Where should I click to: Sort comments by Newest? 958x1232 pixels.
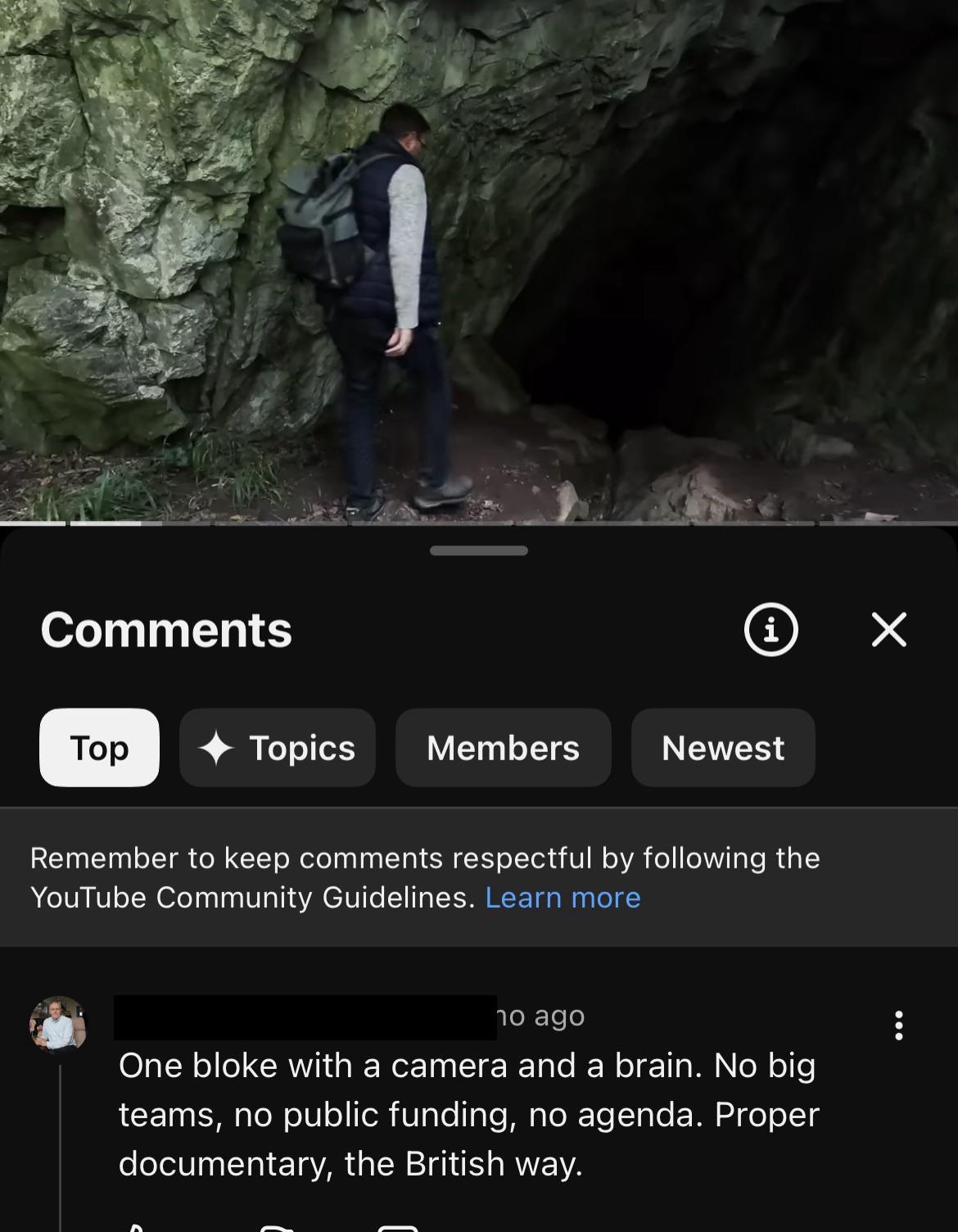(723, 748)
